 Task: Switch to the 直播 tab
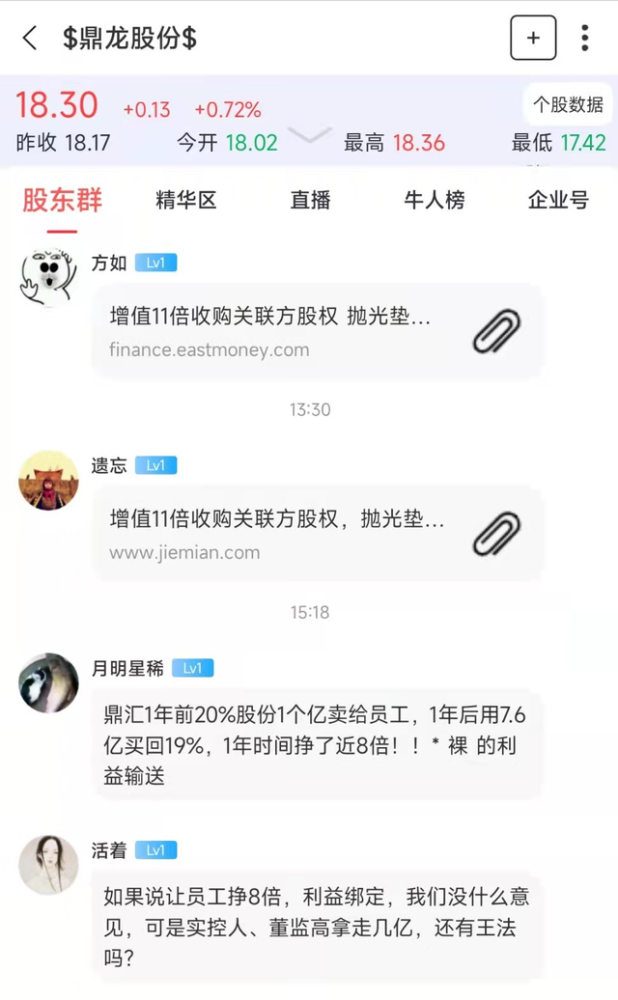click(310, 200)
